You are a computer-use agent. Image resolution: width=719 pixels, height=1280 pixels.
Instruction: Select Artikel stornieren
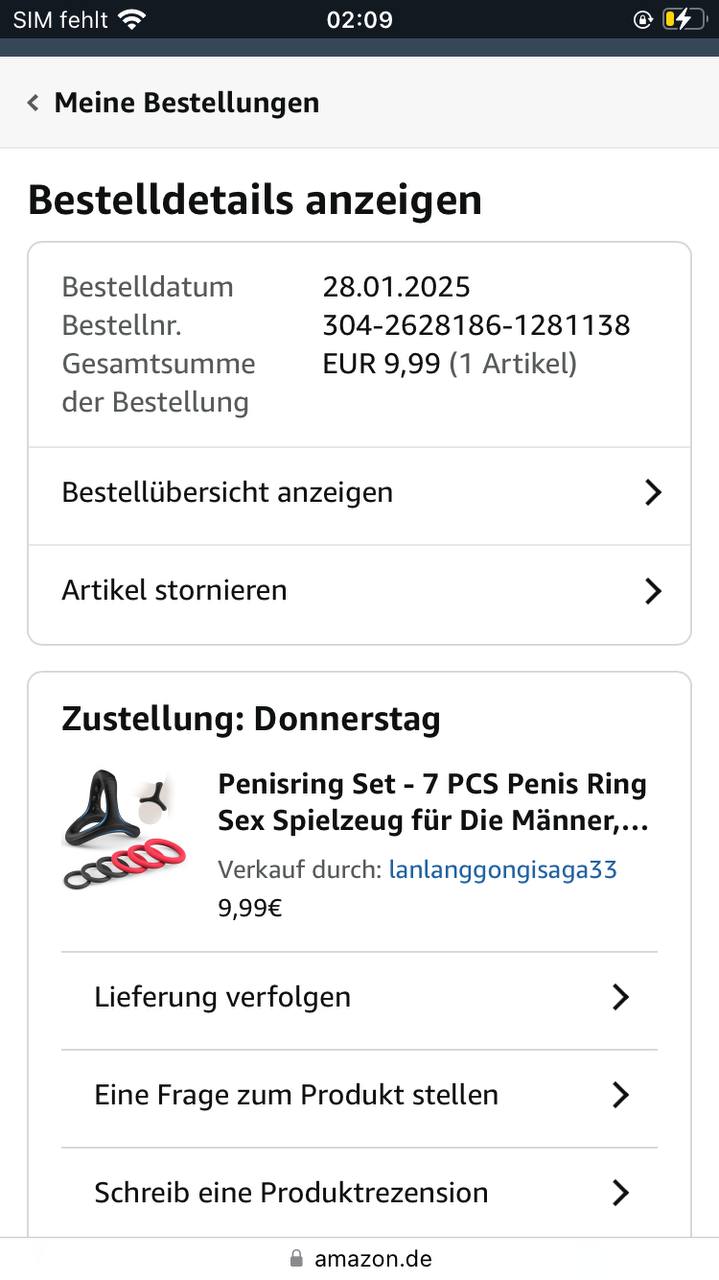[x=359, y=591]
